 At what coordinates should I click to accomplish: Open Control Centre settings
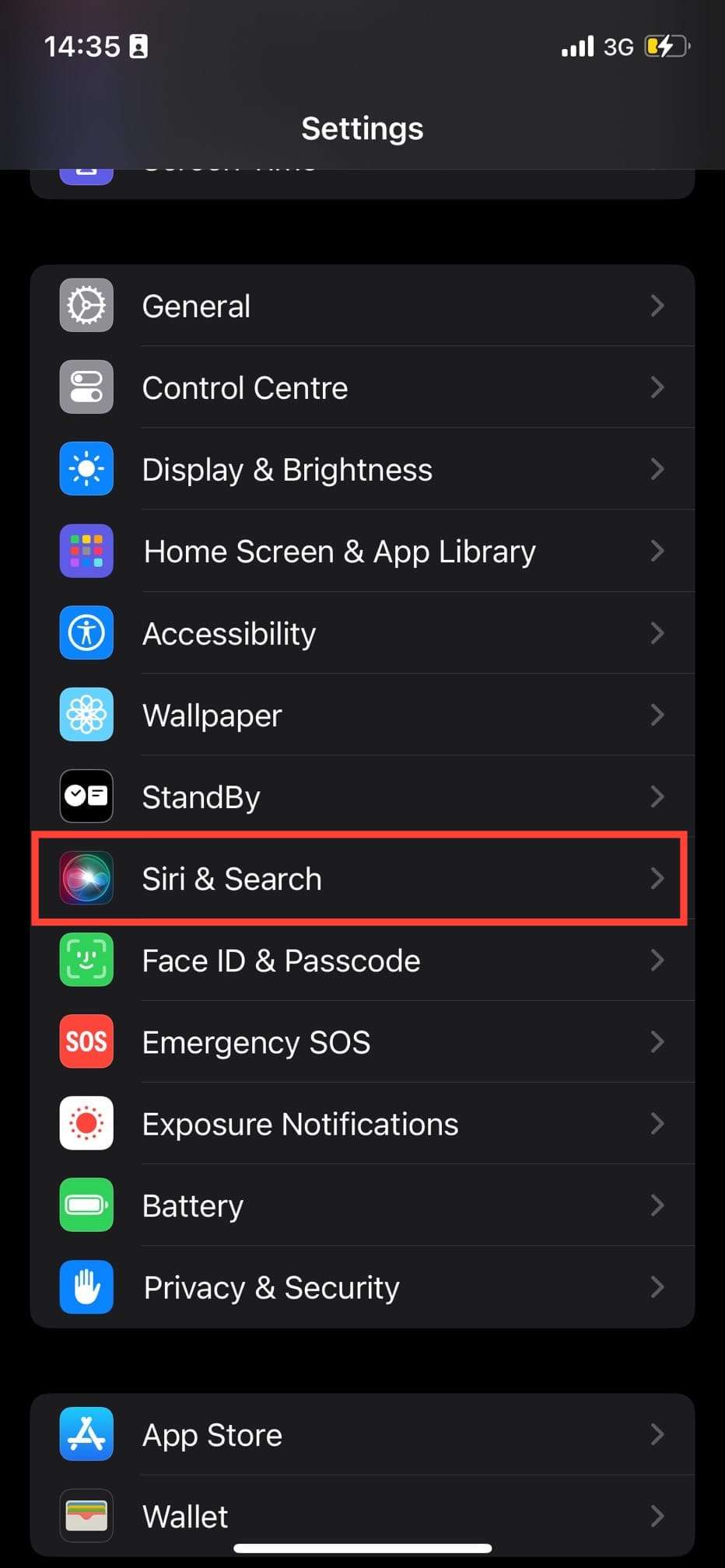(362, 387)
